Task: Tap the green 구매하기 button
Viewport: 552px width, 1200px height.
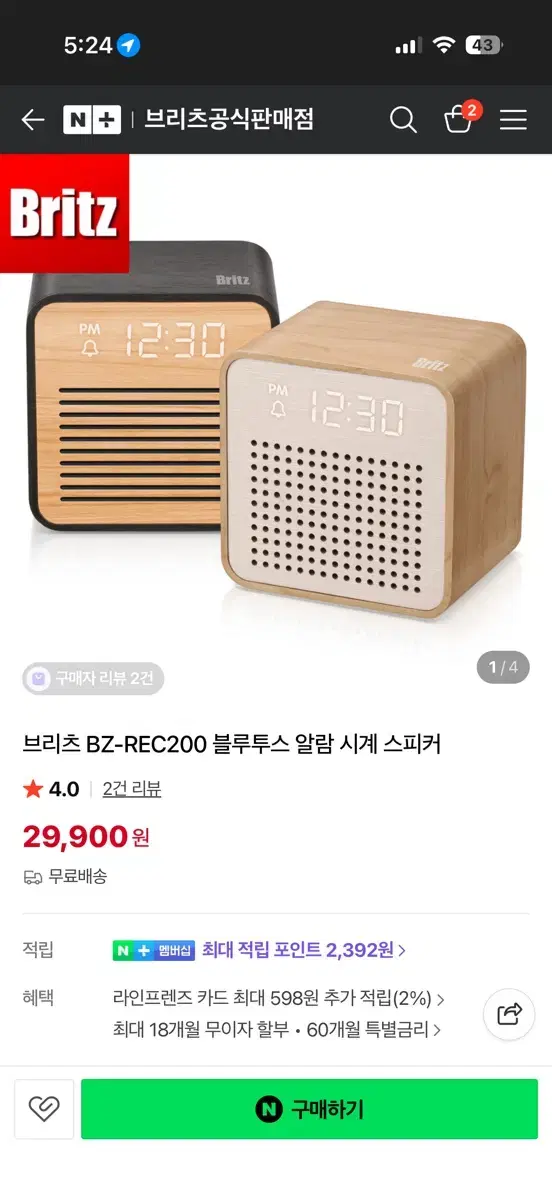Action: click(x=309, y=1109)
